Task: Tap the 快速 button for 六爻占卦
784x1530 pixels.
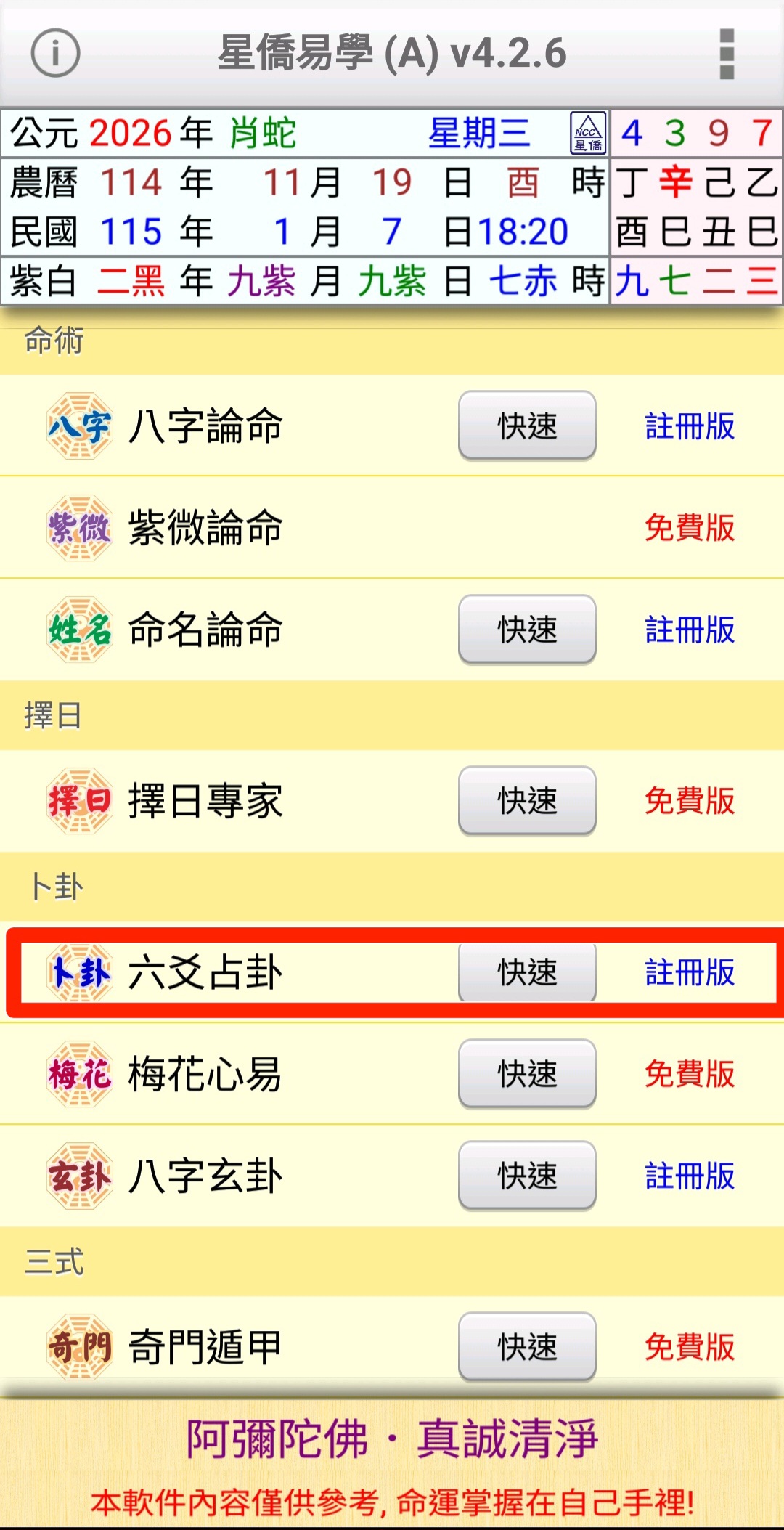Action: click(x=527, y=972)
